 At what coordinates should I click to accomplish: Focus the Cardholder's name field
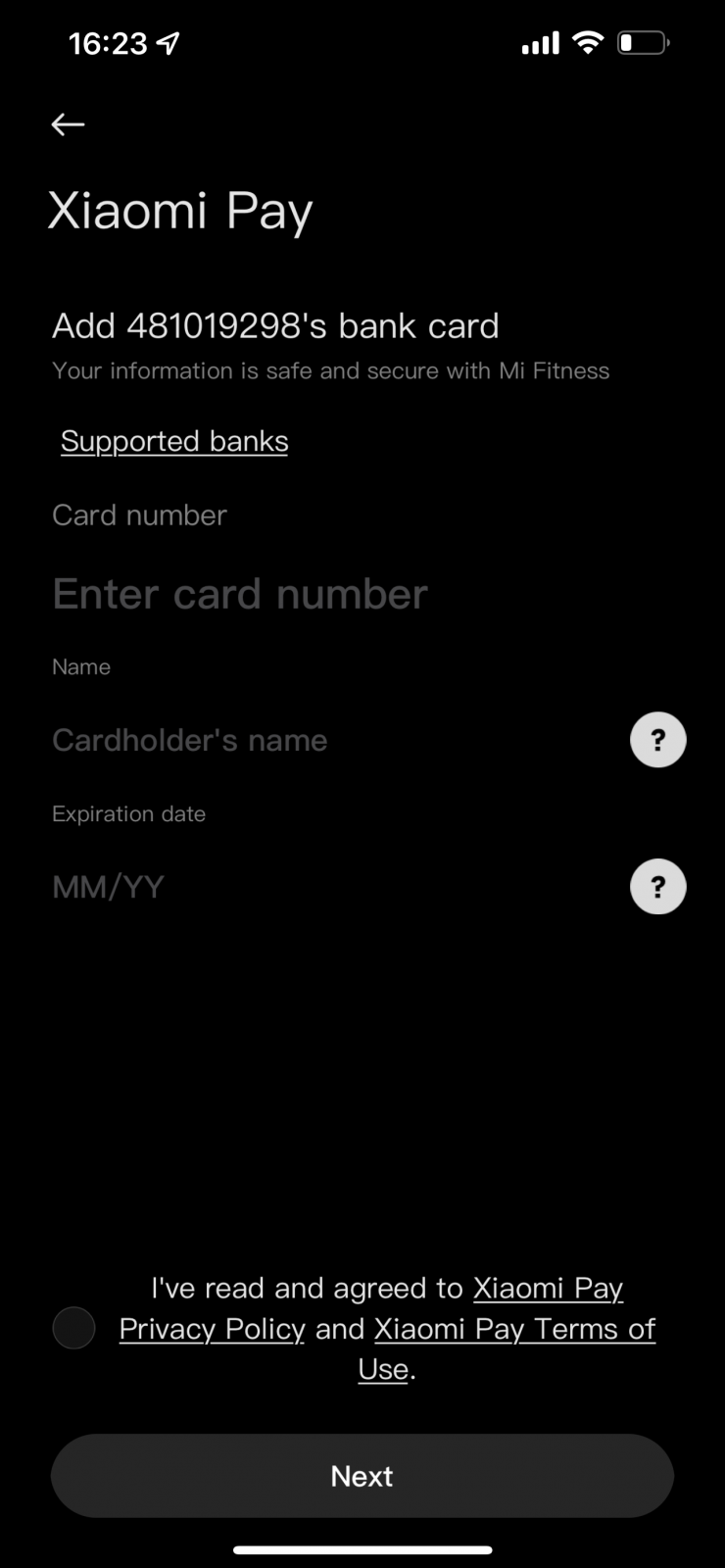[x=333, y=740]
